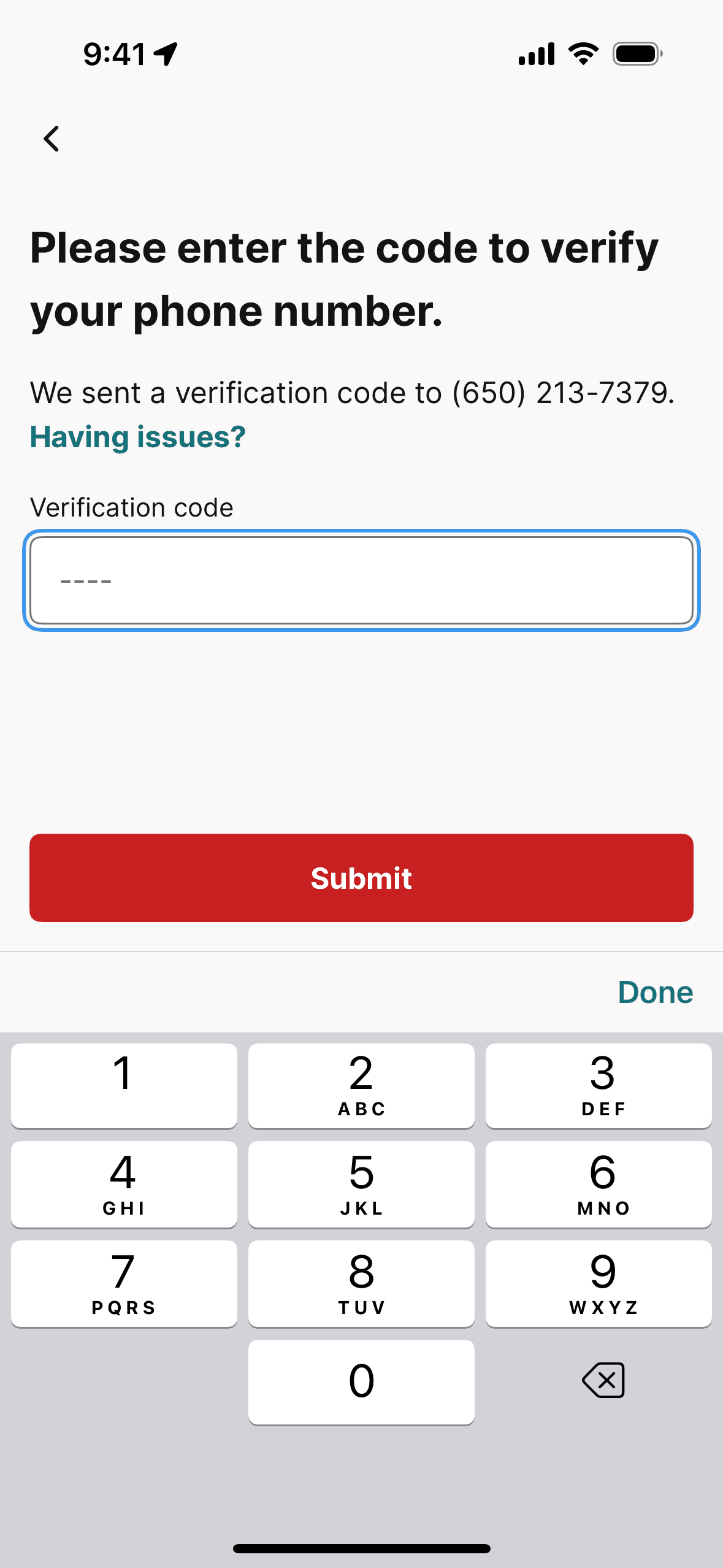Open the "Having issues?" link
Screen dimensions: 723x1568
point(137,437)
